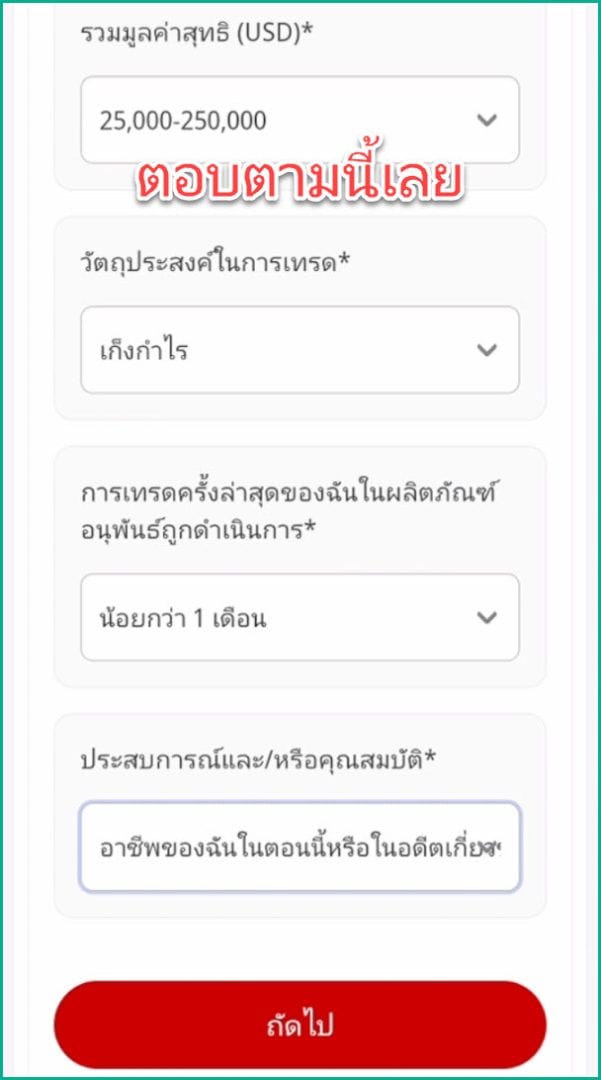Open the รวมมูลค่าสุทธิ (USD) dropdown

point(299,120)
